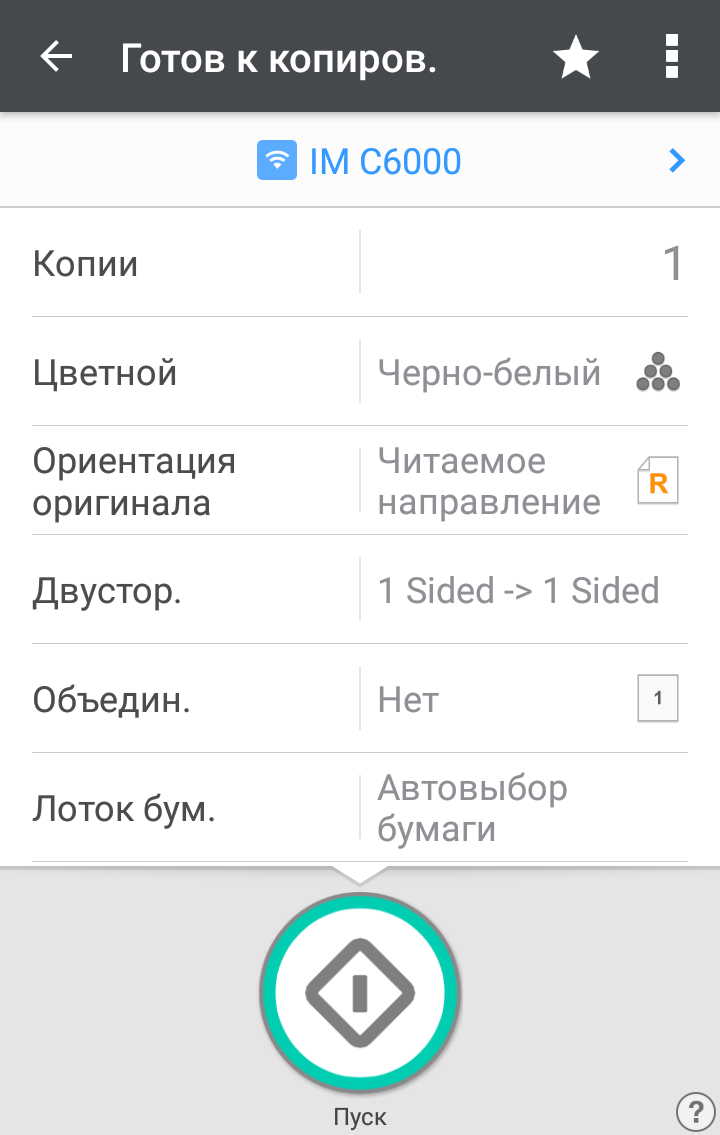Open IM C6000 device selection
Screen dimensions: 720x1135
pos(360,161)
